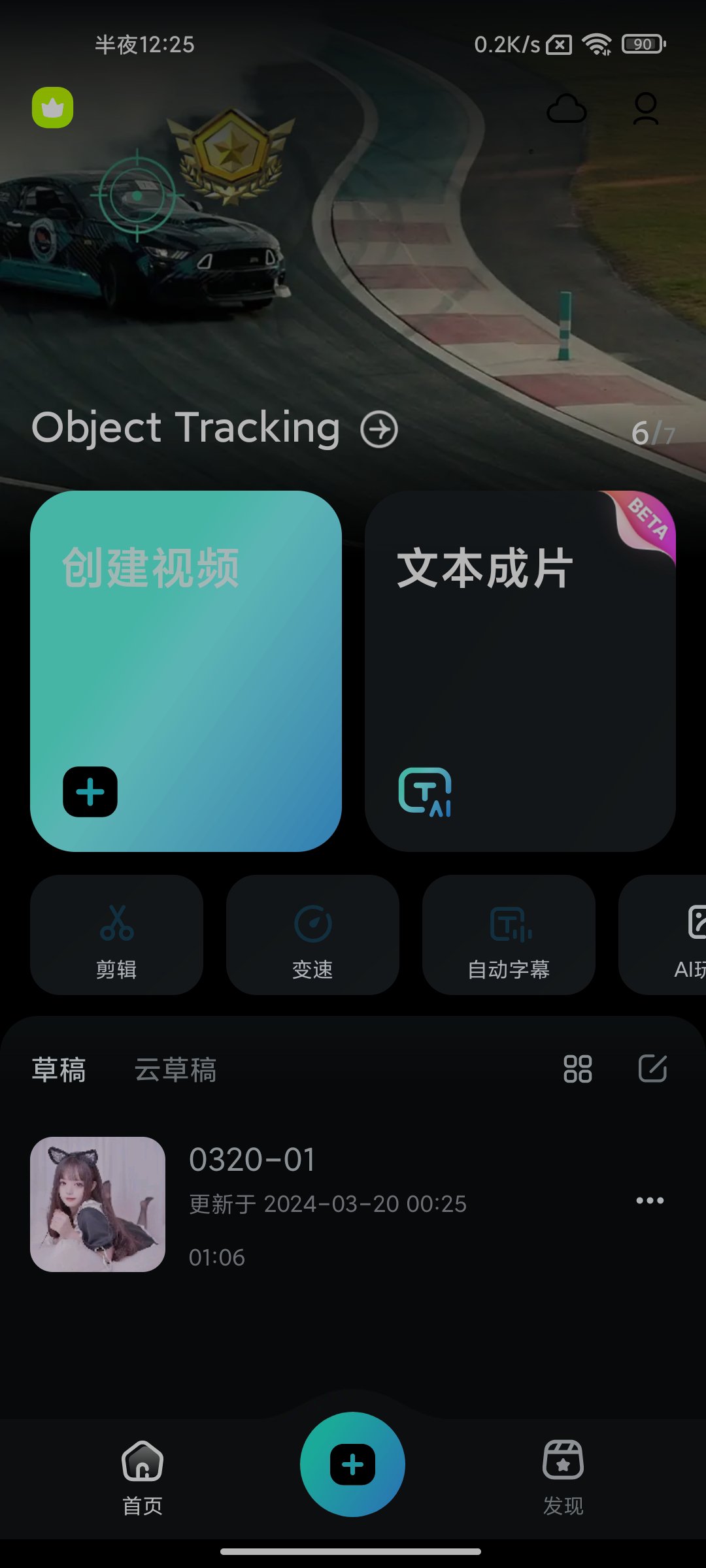Open the 文本成片 text-to-video card
The height and width of the screenshot is (1568, 706).
point(520,671)
